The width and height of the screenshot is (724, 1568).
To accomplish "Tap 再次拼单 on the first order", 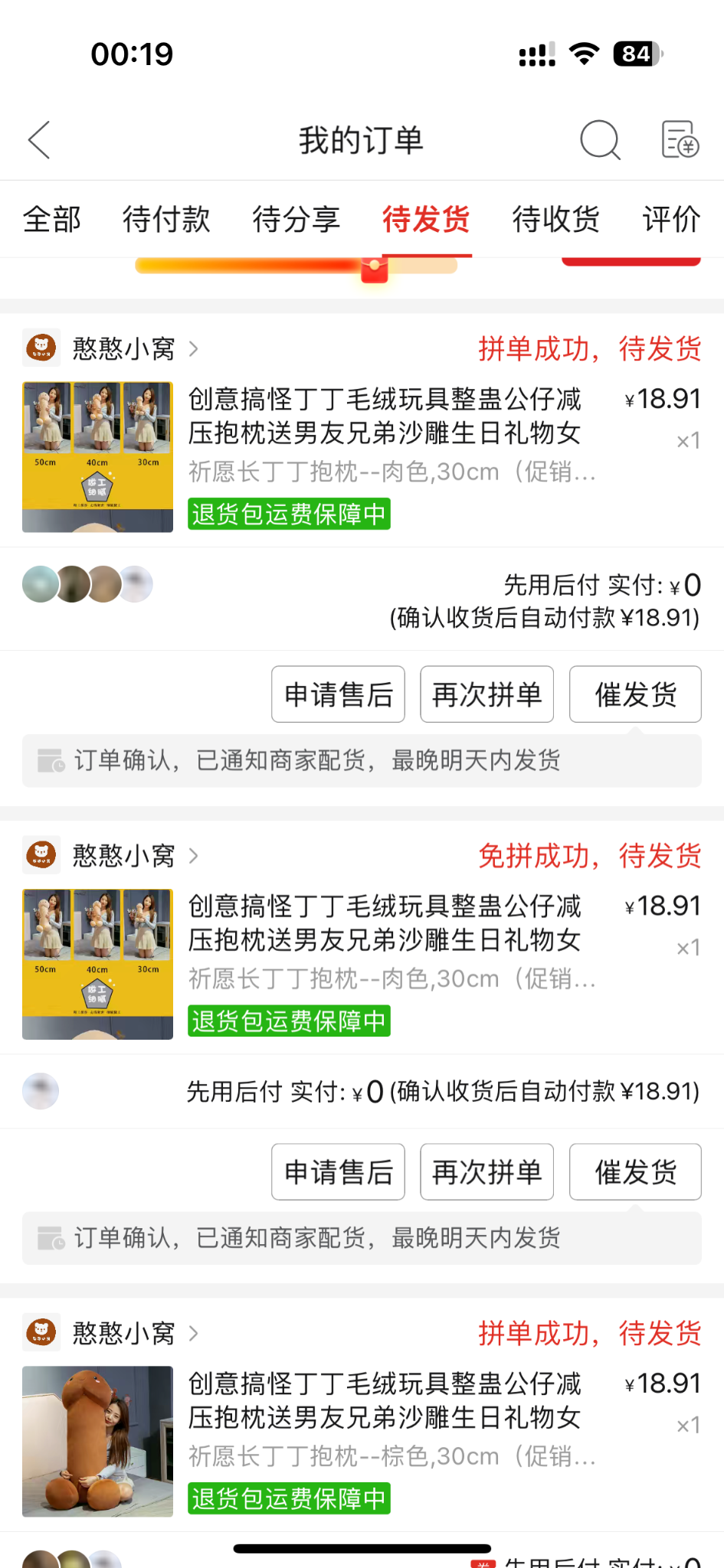I will [x=486, y=694].
